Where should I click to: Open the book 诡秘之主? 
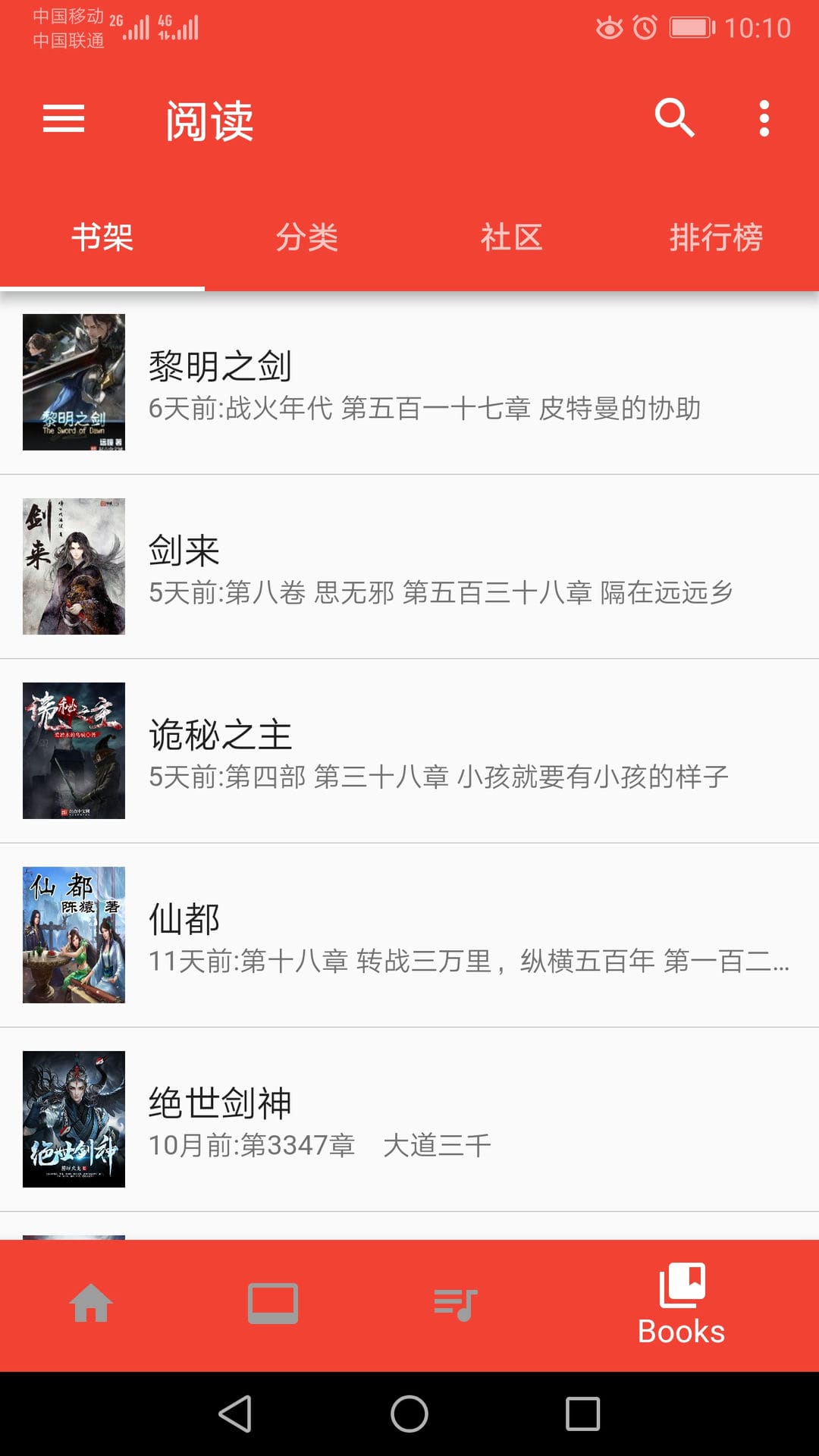click(x=409, y=751)
